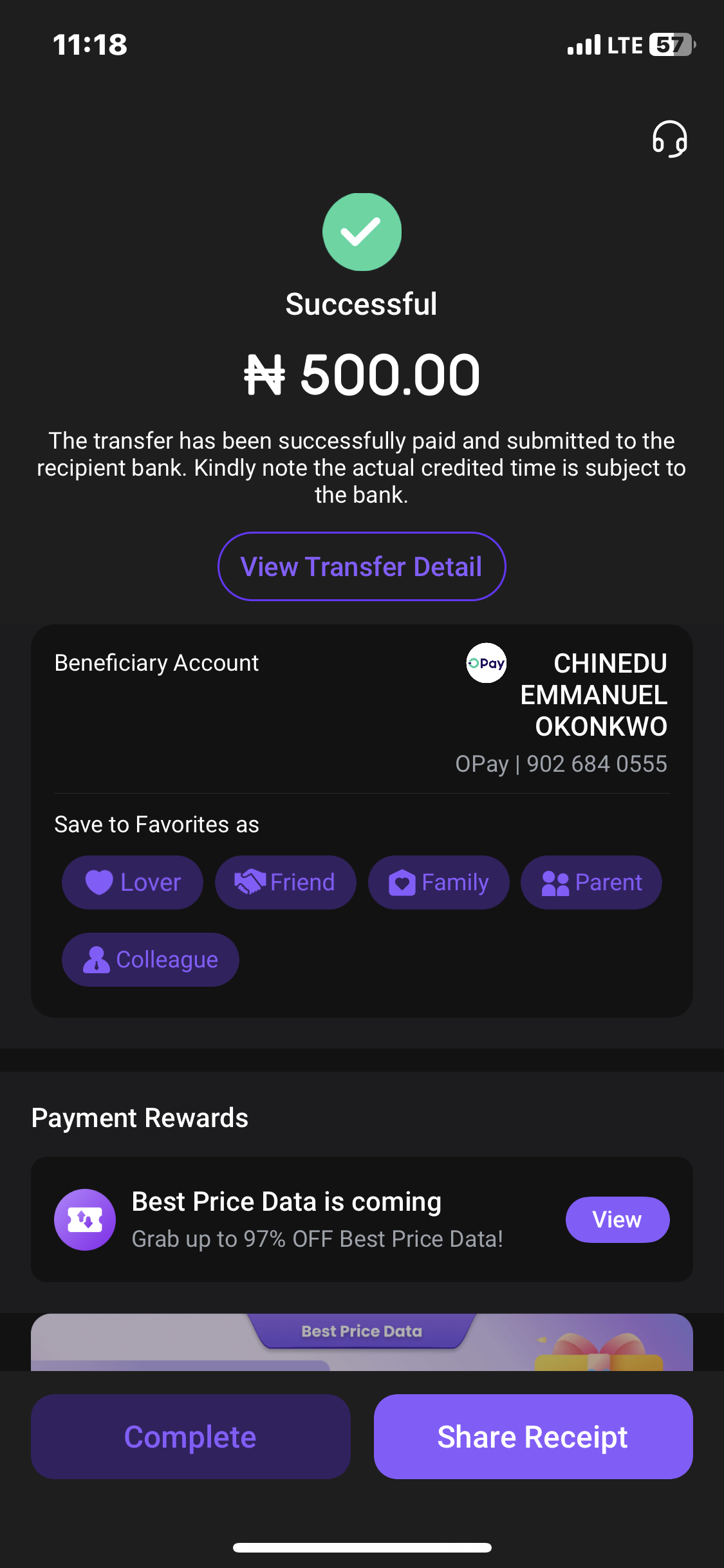724x1568 pixels.
Task: Mark beneficiary as Family
Action: 438,882
